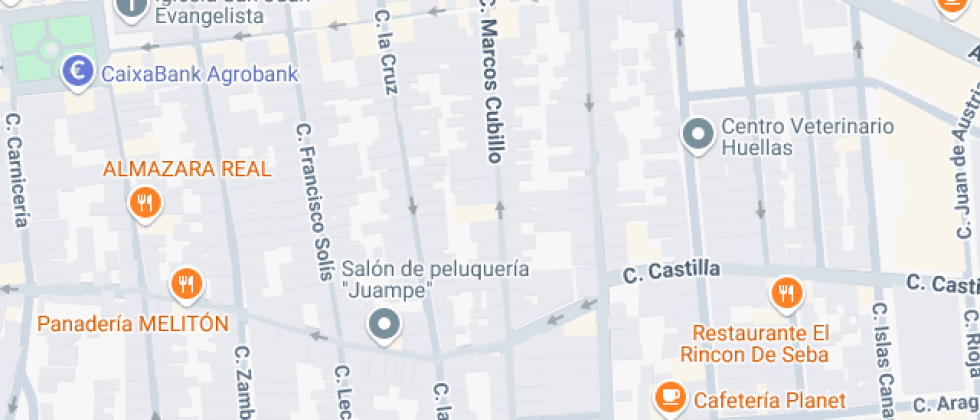Tap the Panadería MELITÓN place marker
The width and height of the screenshot is (980, 420).
coord(186,285)
